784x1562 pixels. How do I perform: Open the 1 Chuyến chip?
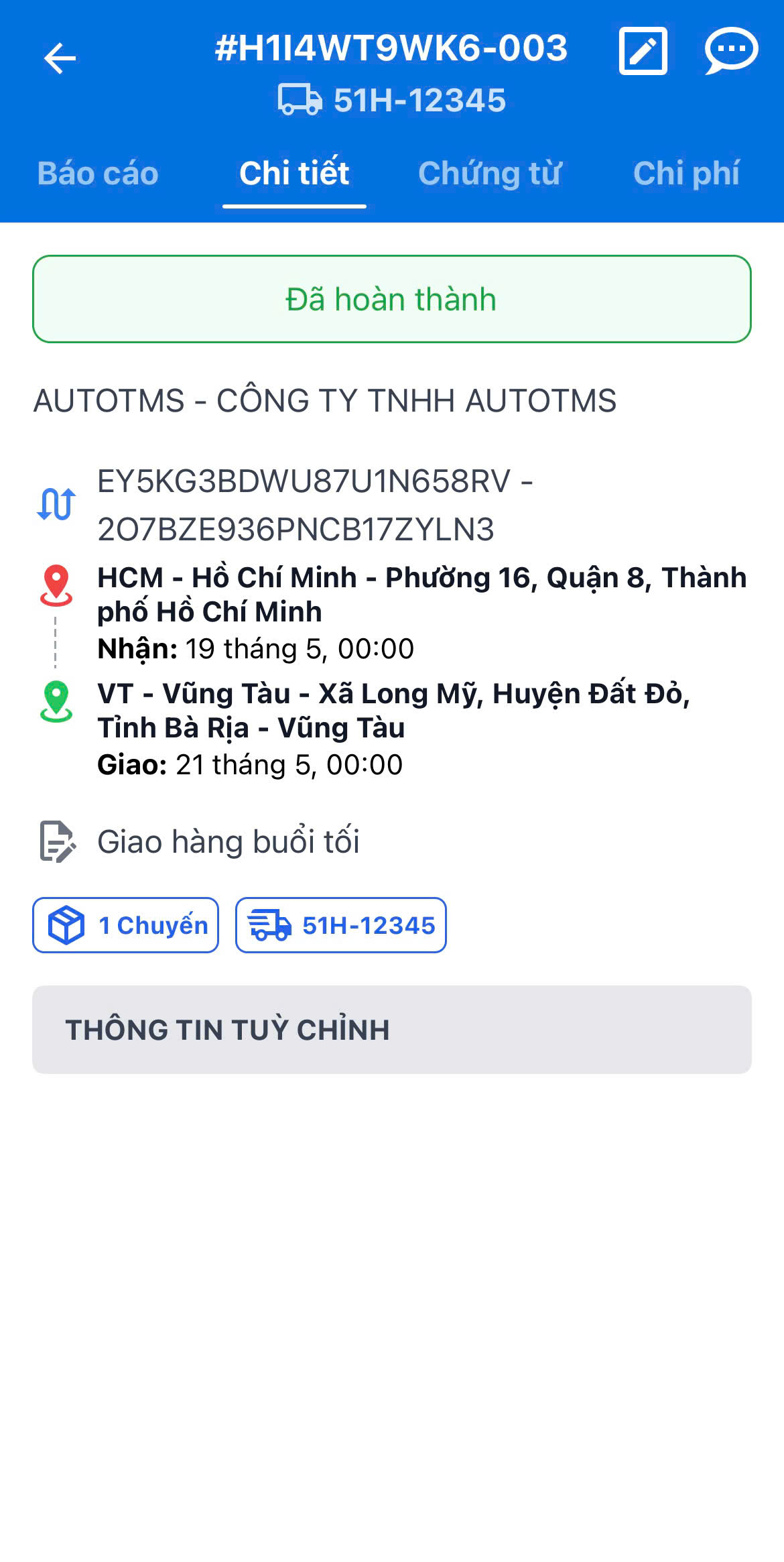[x=125, y=926]
